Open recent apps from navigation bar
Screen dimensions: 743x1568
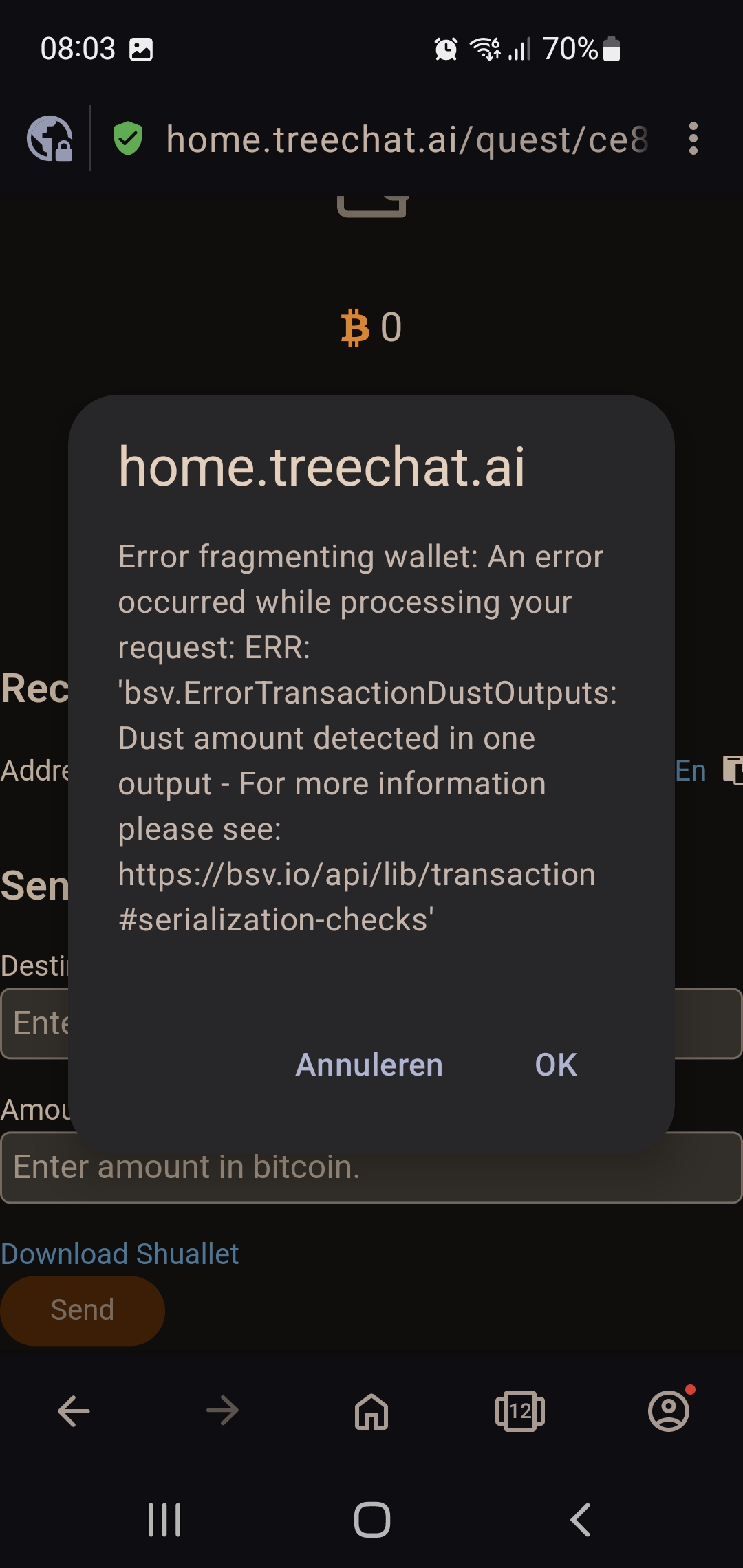[164, 1520]
